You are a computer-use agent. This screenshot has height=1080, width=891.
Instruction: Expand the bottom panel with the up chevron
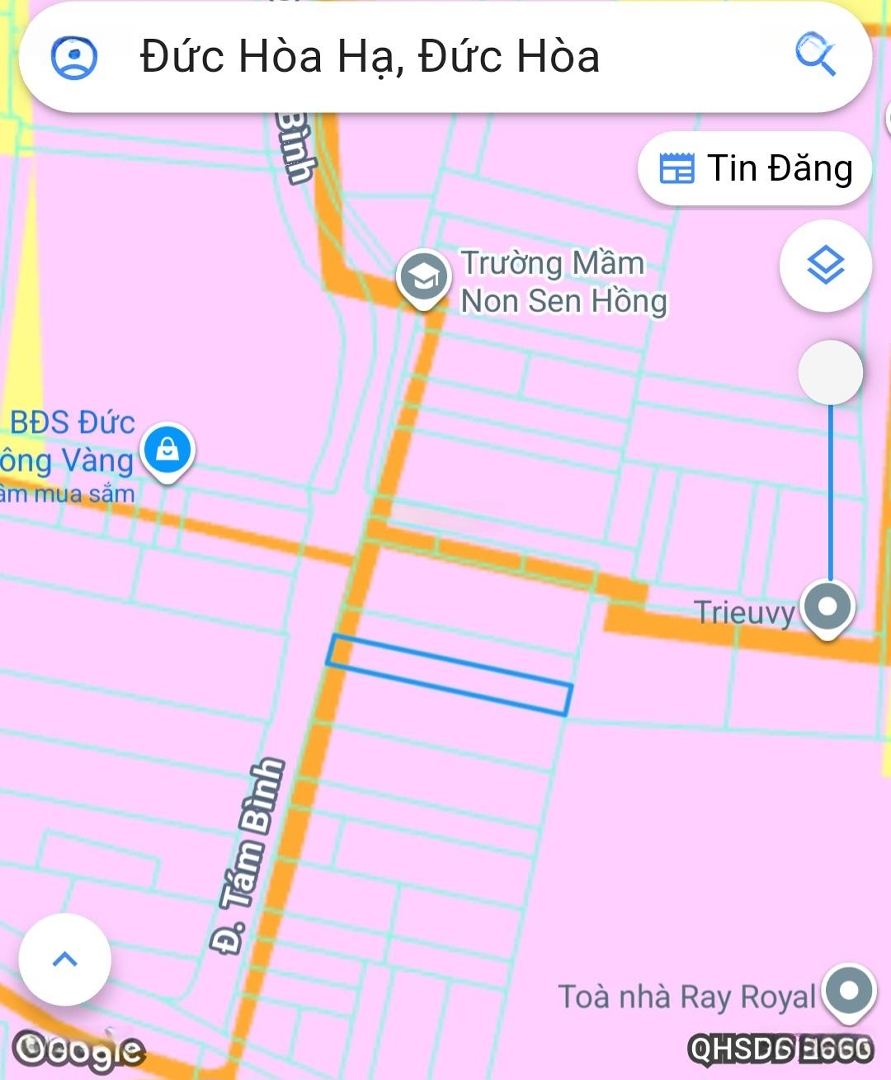point(64,959)
